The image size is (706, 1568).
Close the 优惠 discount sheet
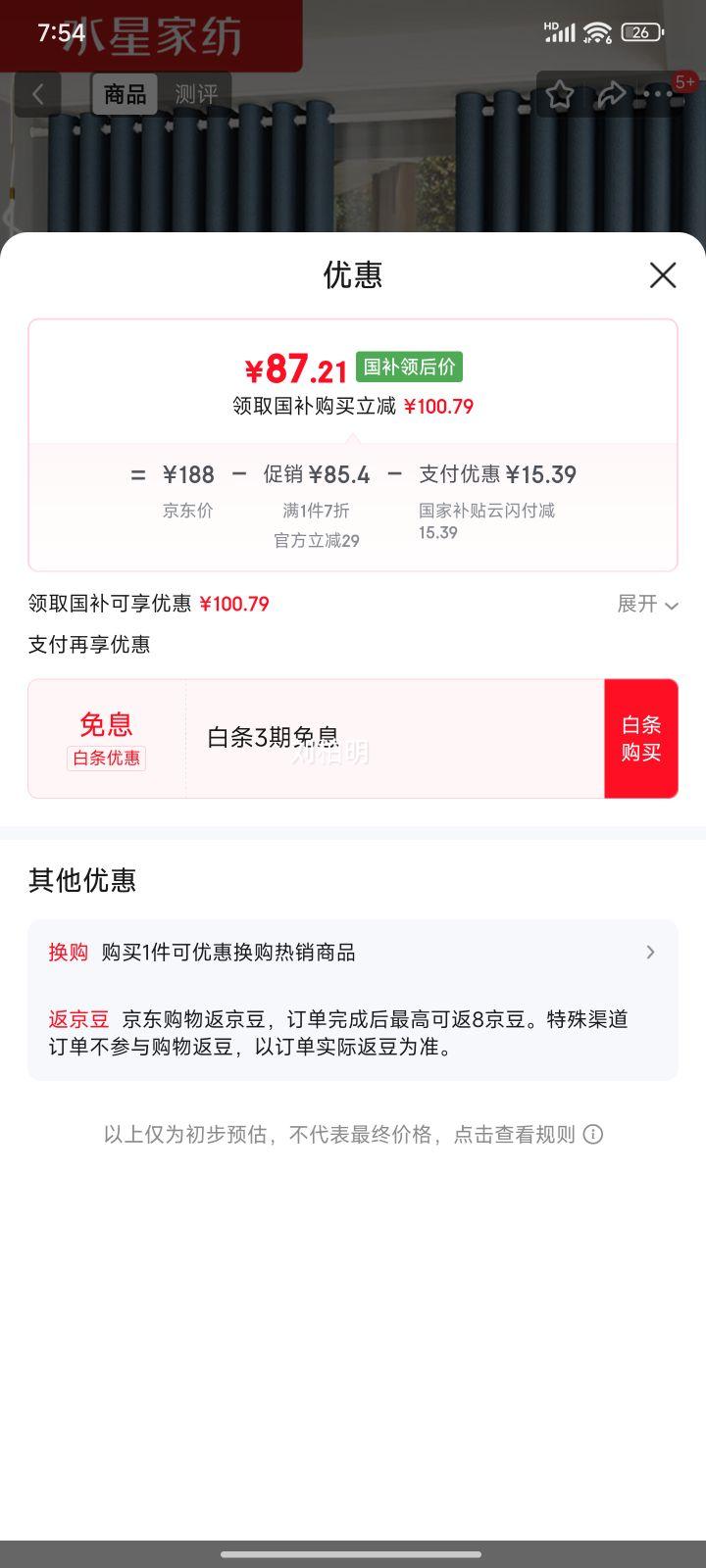pyautogui.click(x=663, y=275)
